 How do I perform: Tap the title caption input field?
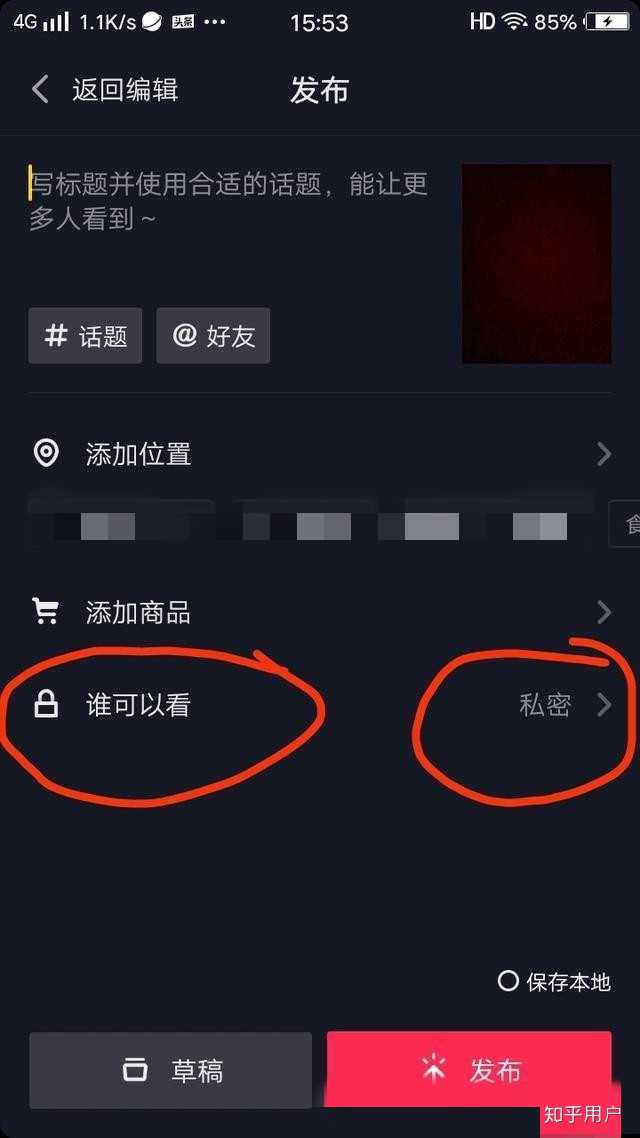pyautogui.click(x=230, y=200)
